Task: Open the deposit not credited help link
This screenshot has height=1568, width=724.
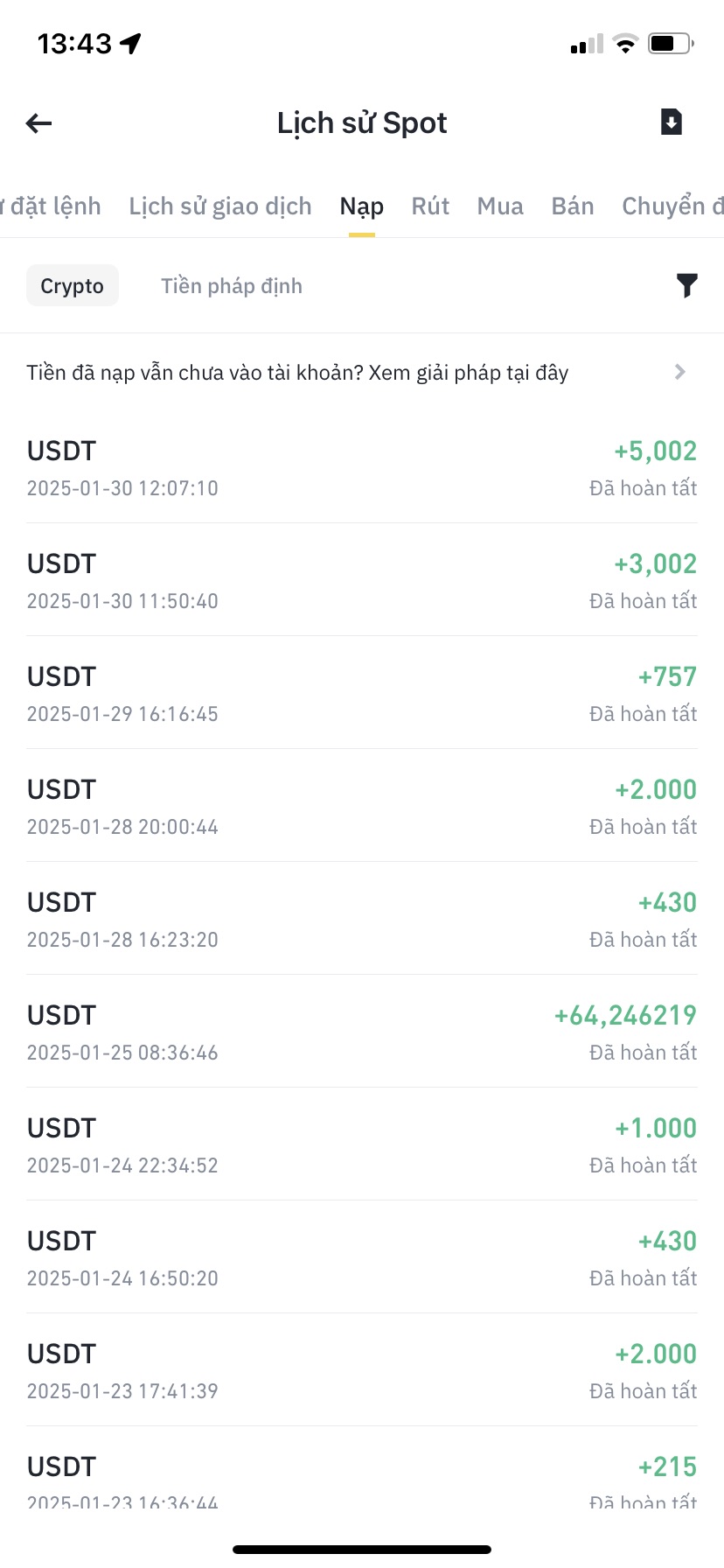Action: [x=357, y=373]
